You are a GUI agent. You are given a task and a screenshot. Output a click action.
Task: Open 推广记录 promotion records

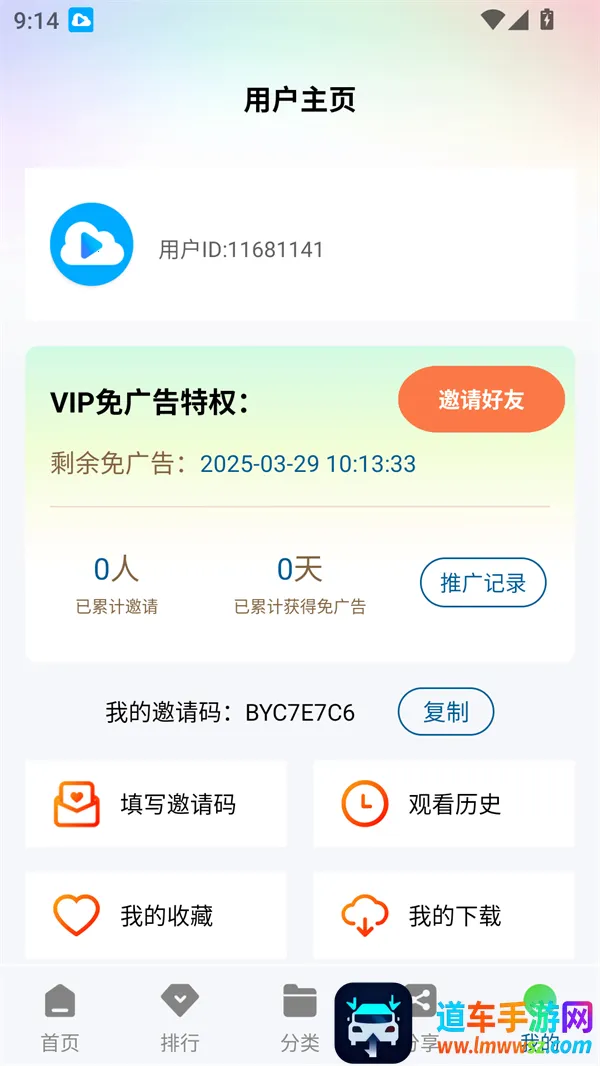[x=483, y=583]
